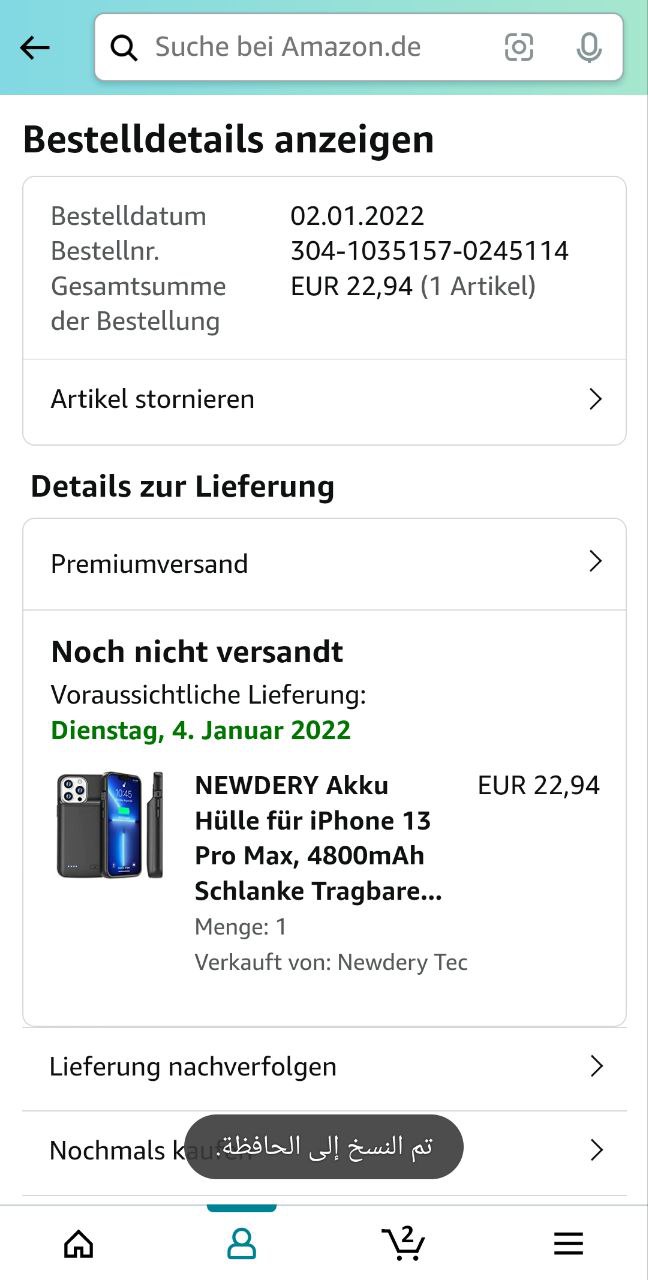Open the Premiumversand details row
Screen dimensions: 648x1280
324,563
